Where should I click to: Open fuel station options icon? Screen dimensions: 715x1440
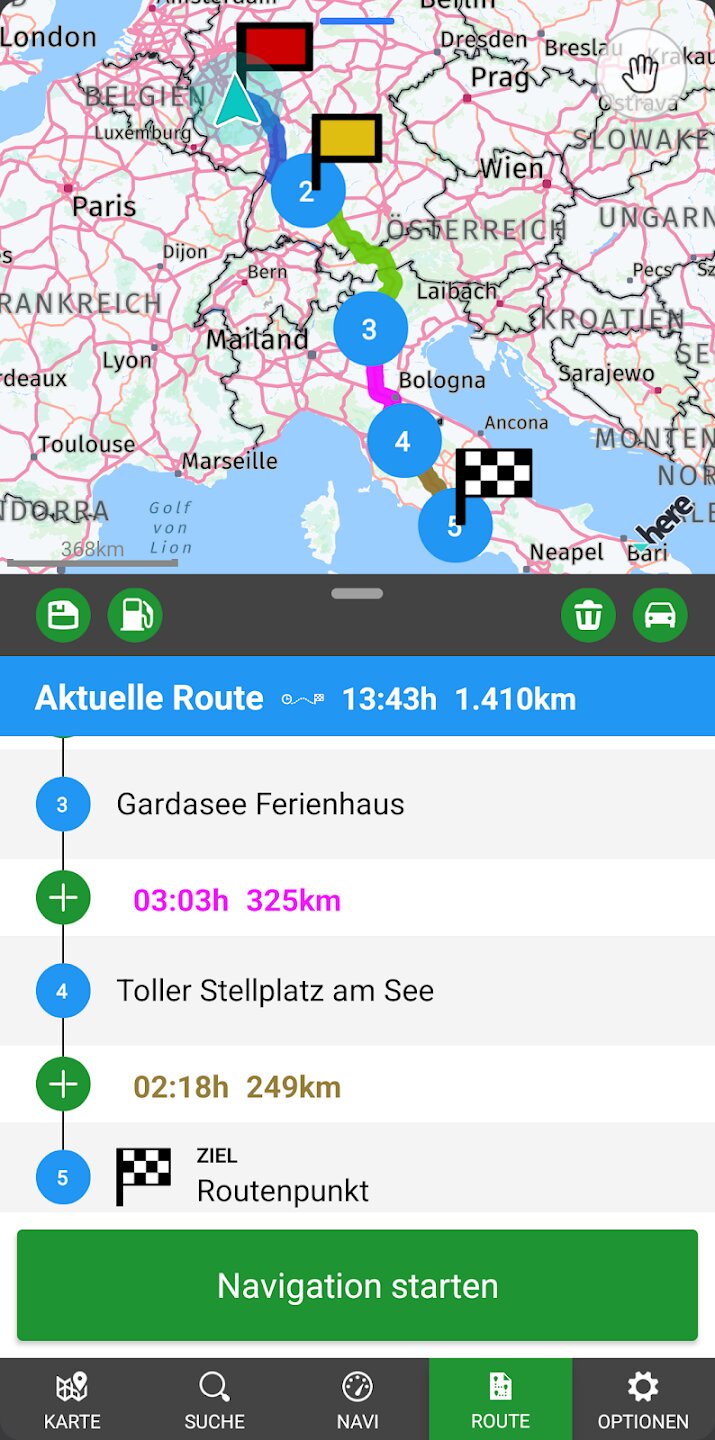click(x=135, y=615)
